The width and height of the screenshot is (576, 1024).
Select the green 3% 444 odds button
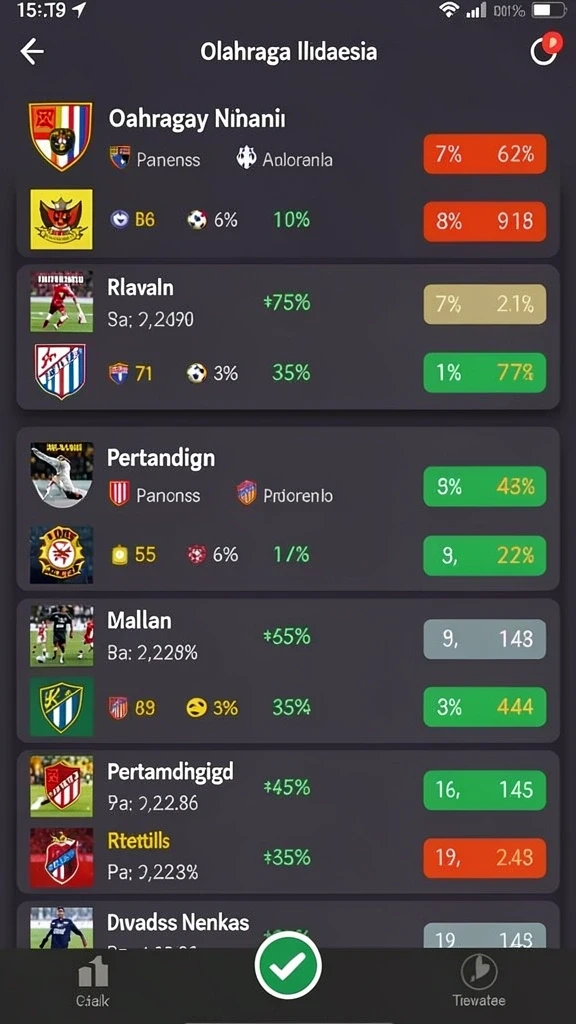[485, 707]
